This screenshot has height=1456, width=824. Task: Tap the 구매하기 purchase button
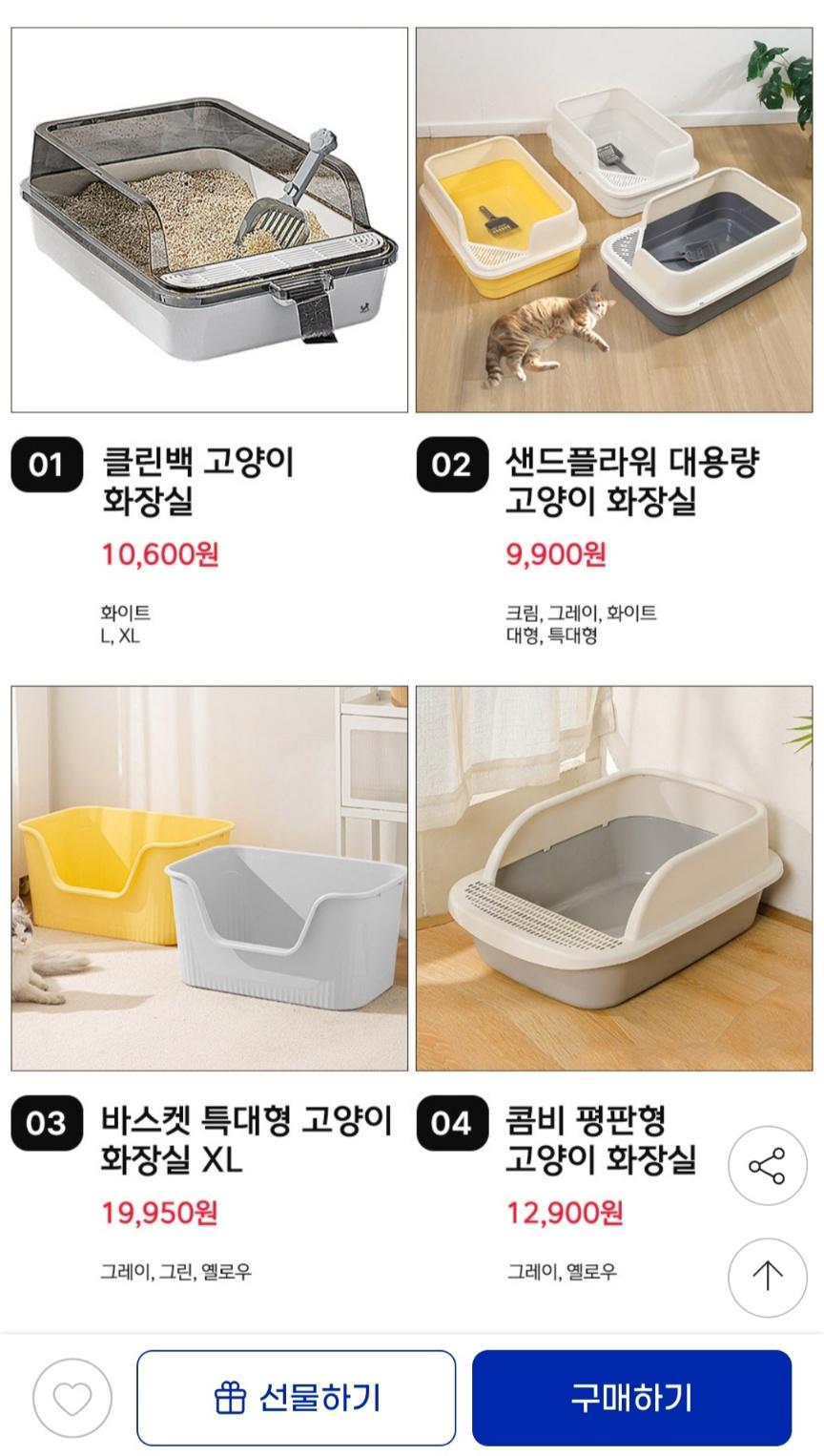coord(631,1398)
